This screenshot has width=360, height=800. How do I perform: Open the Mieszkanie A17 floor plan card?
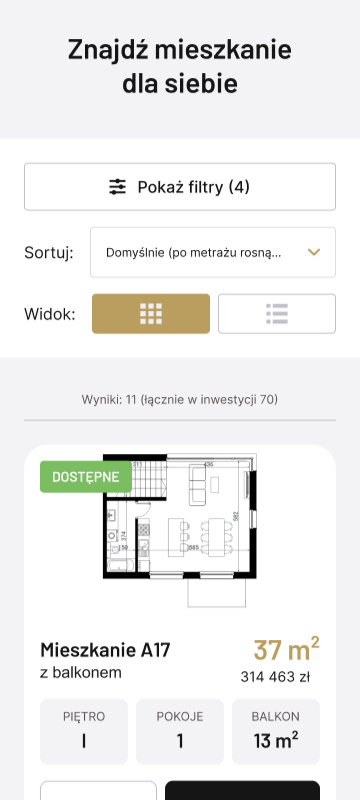click(x=179, y=531)
